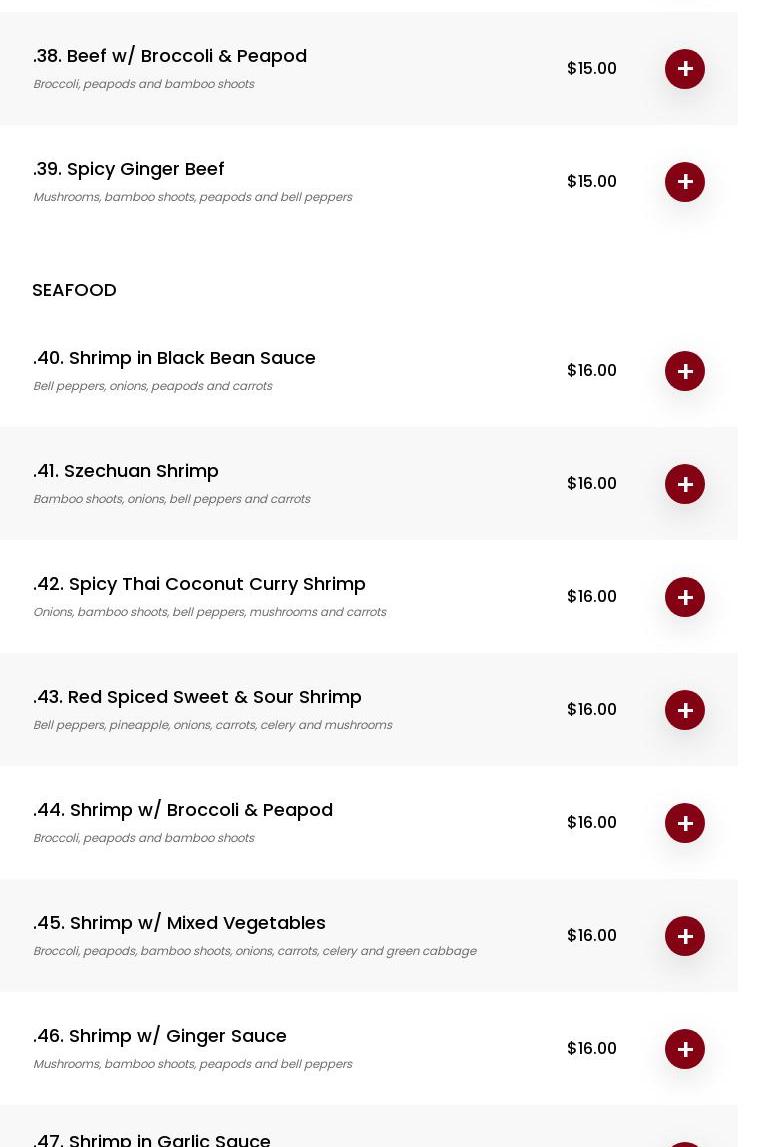Add Shrimp w/ Broccoli & Peapod
The image size is (770, 1147).
click(x=685, y=823)
